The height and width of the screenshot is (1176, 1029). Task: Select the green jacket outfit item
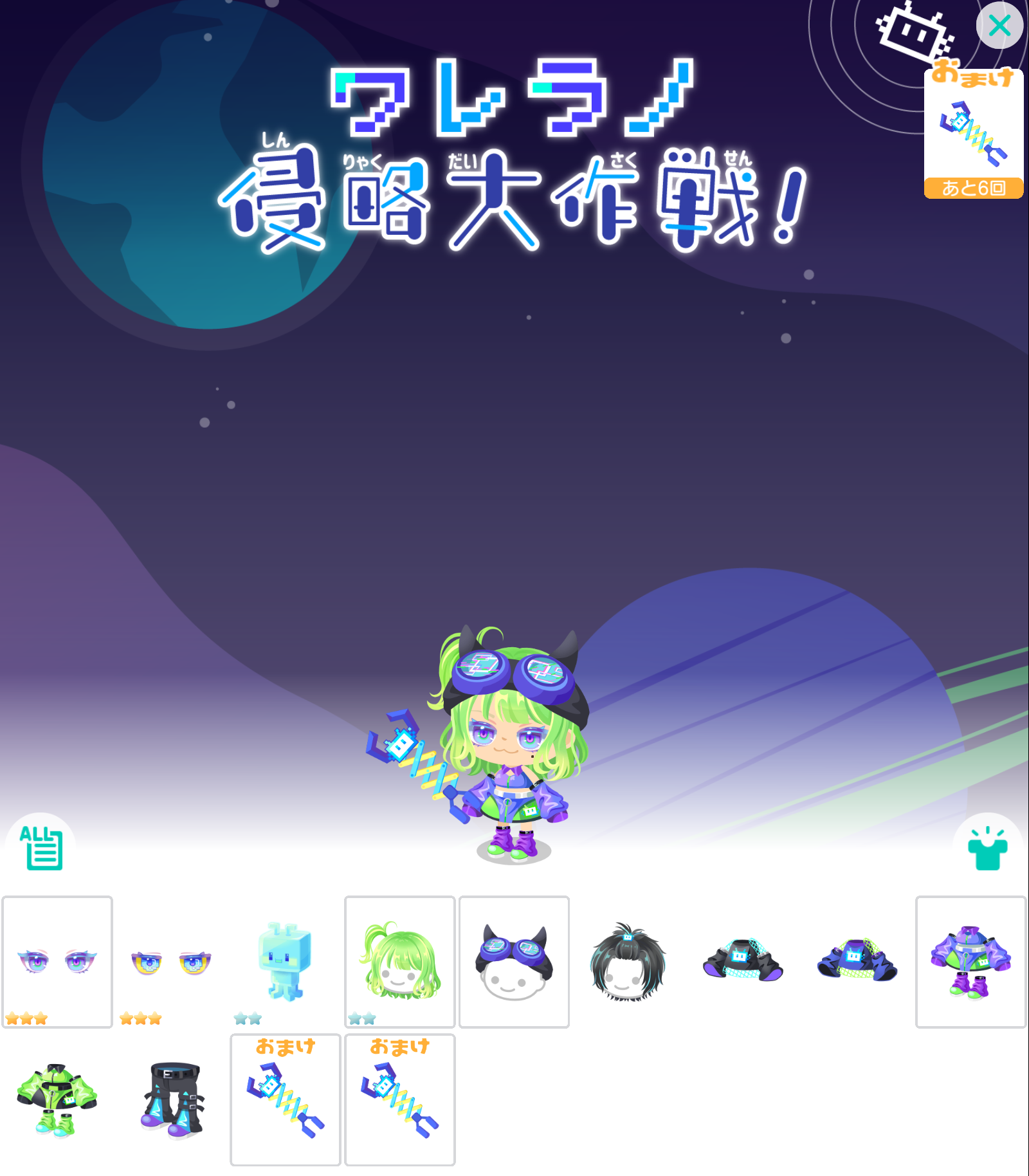pos(57,1100)
